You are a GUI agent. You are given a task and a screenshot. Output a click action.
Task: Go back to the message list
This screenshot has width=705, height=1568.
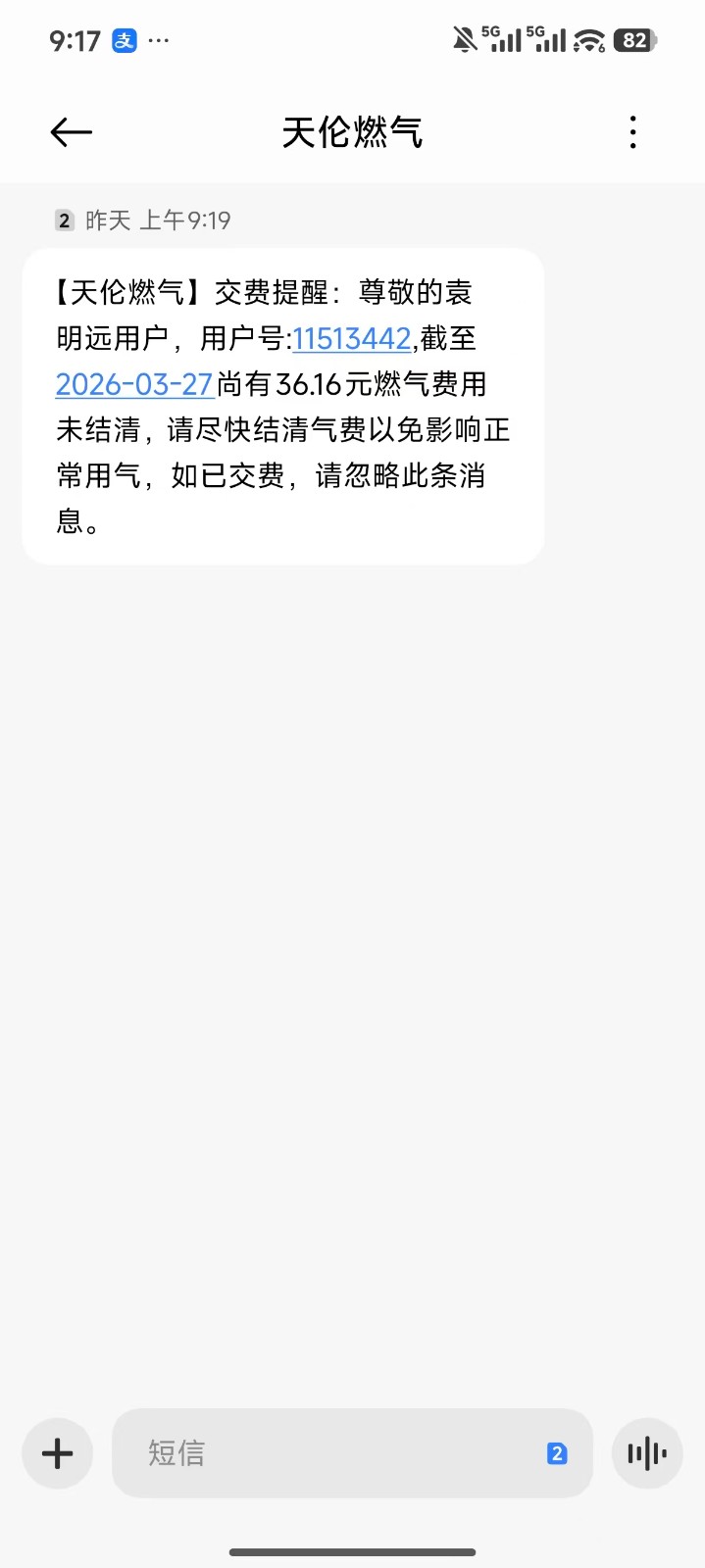(x=72, y=132)
